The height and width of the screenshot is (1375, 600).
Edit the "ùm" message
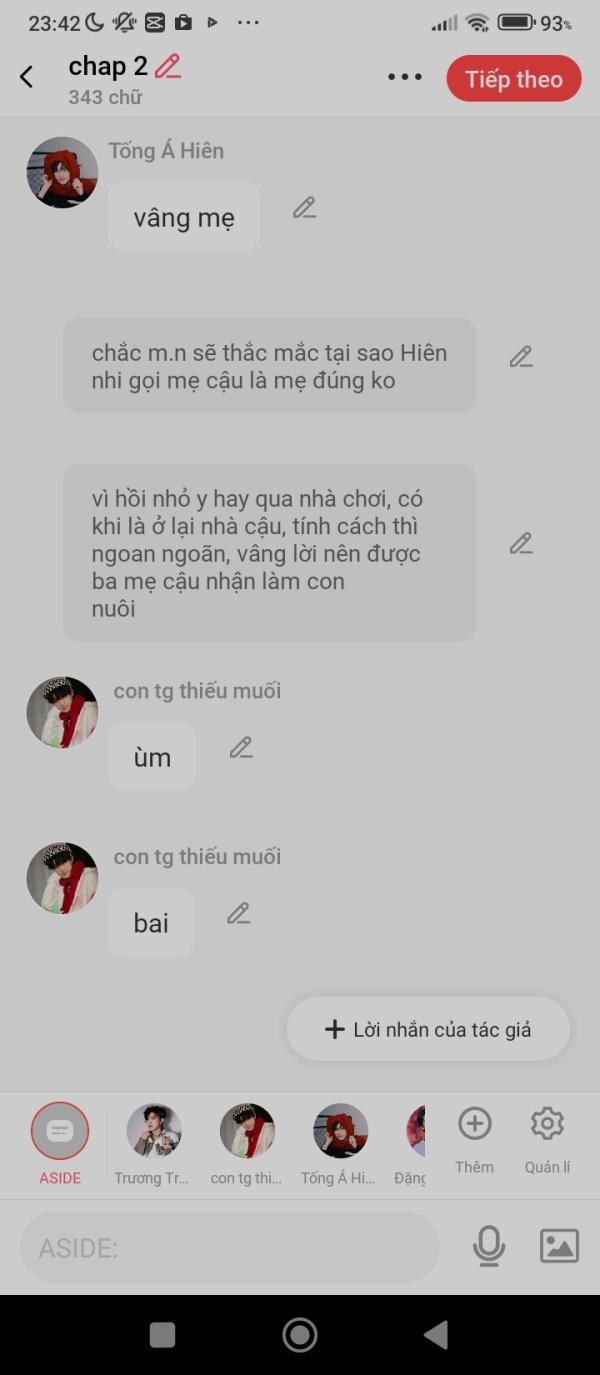click(x=241, y=748)
